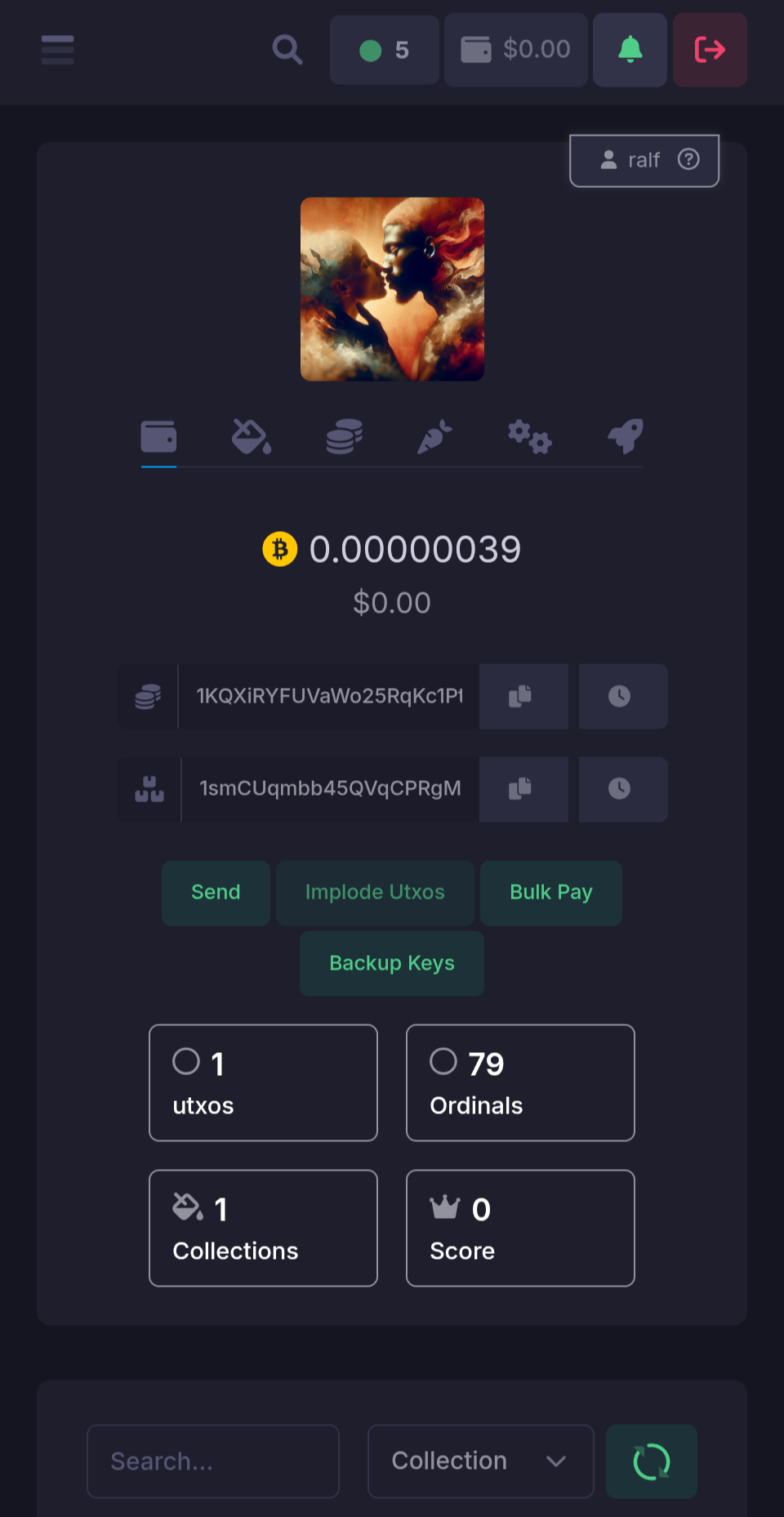Expand the Collection dropdown
The image size is (784, 1517).
point(480,1461)
